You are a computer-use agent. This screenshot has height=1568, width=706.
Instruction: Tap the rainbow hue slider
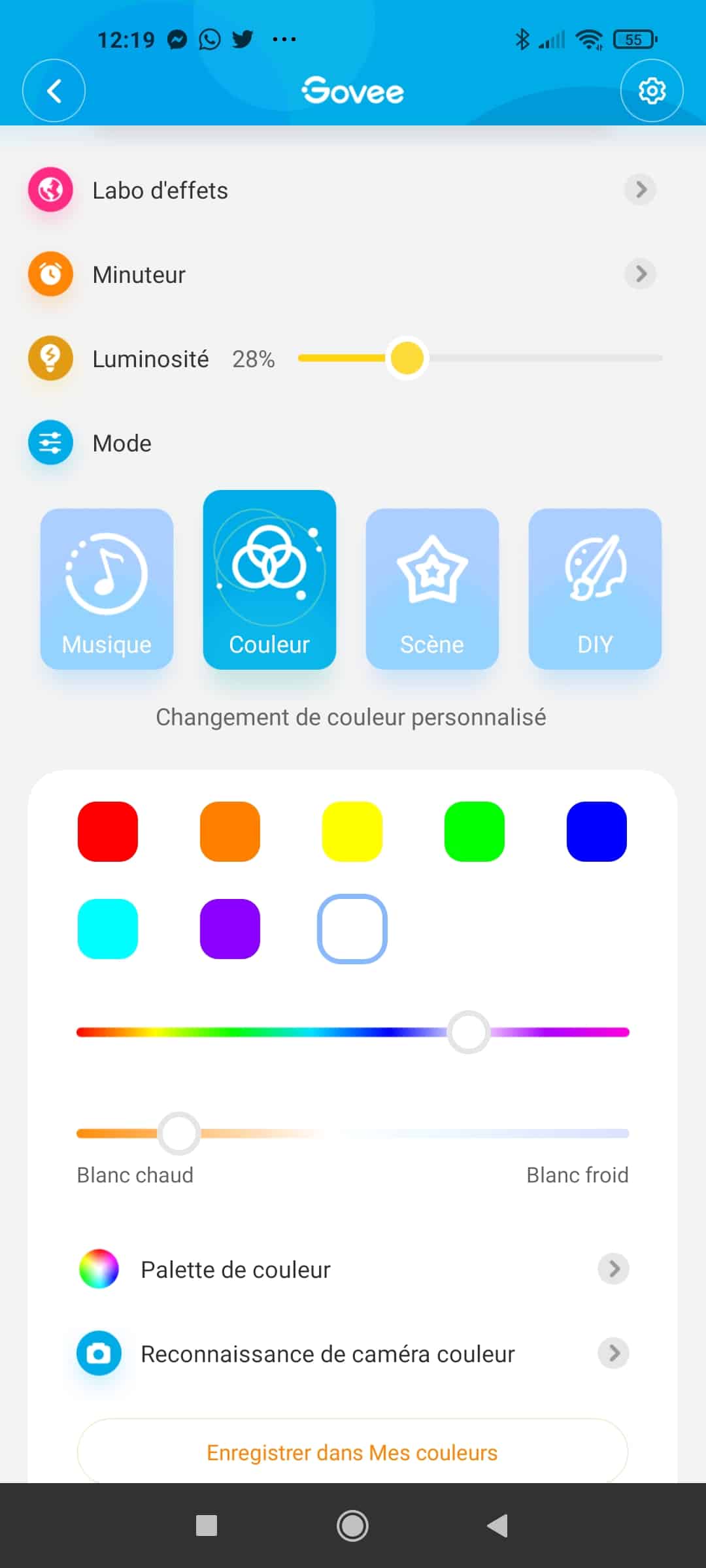click(x=353, y=1032)
